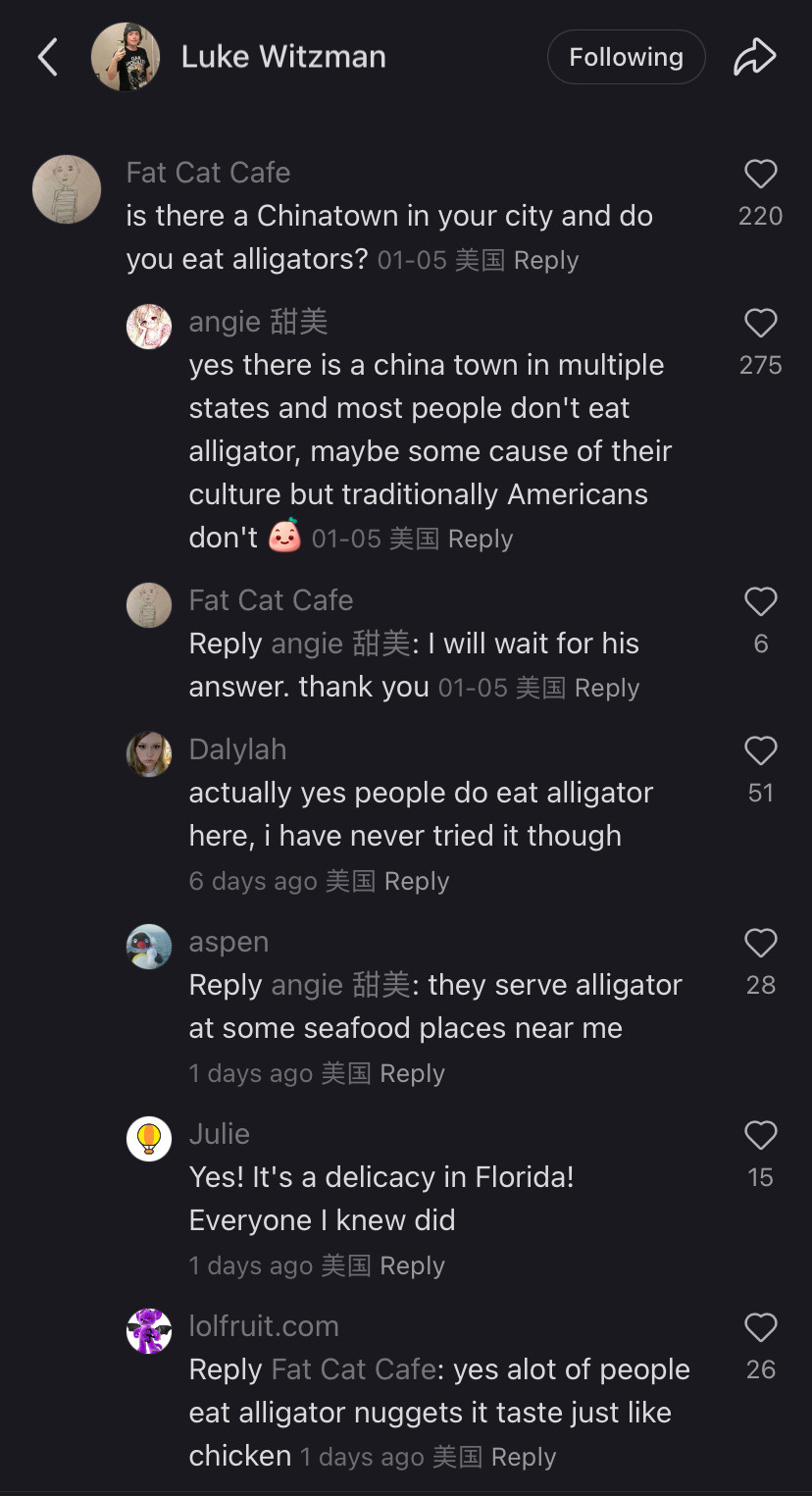Reply to lolfruit.com's alligator nuggets comment

coord(524,1458)
